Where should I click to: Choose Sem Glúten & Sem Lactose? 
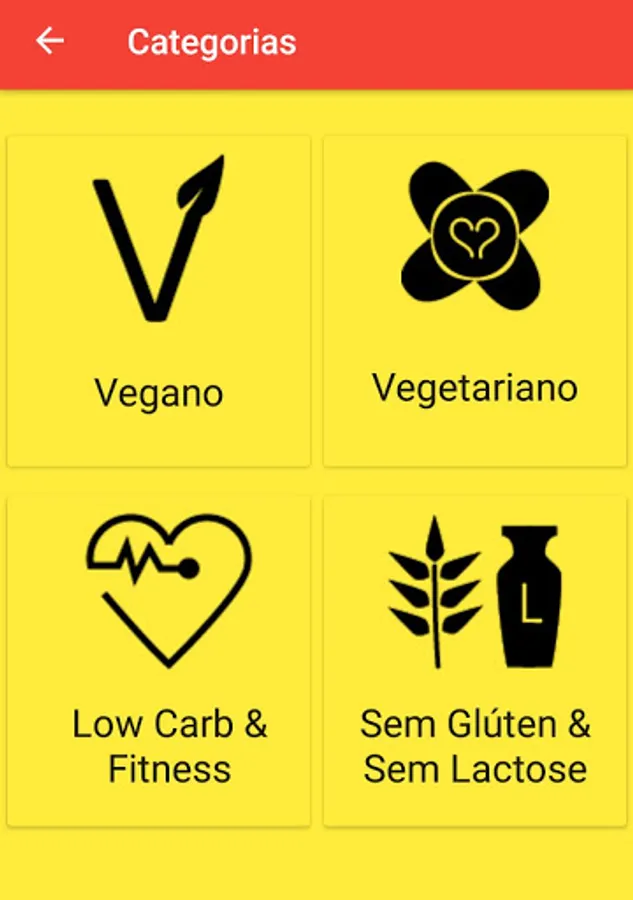[475, 661]
